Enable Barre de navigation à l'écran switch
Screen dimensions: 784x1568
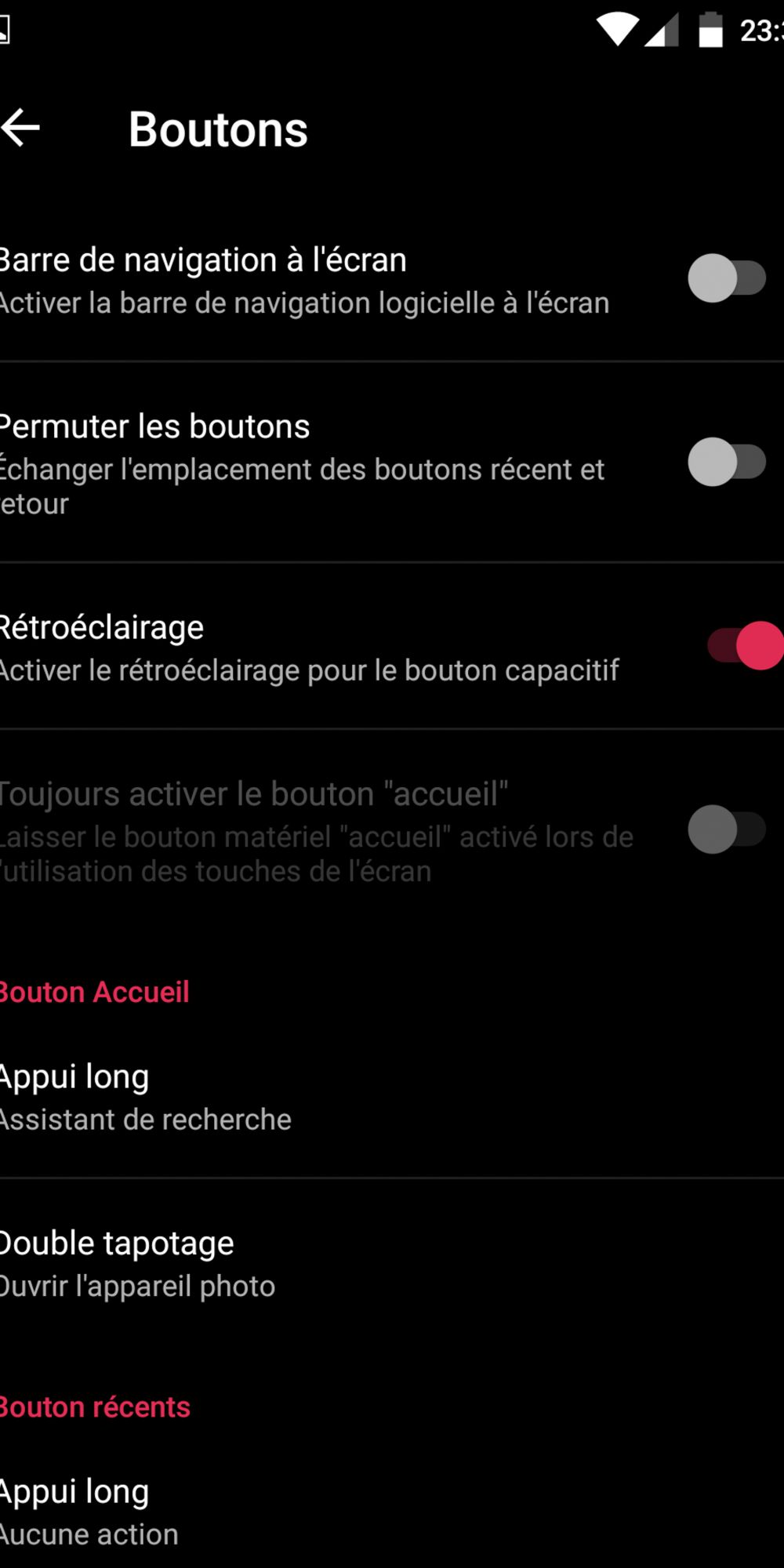[x=727, y=278]
